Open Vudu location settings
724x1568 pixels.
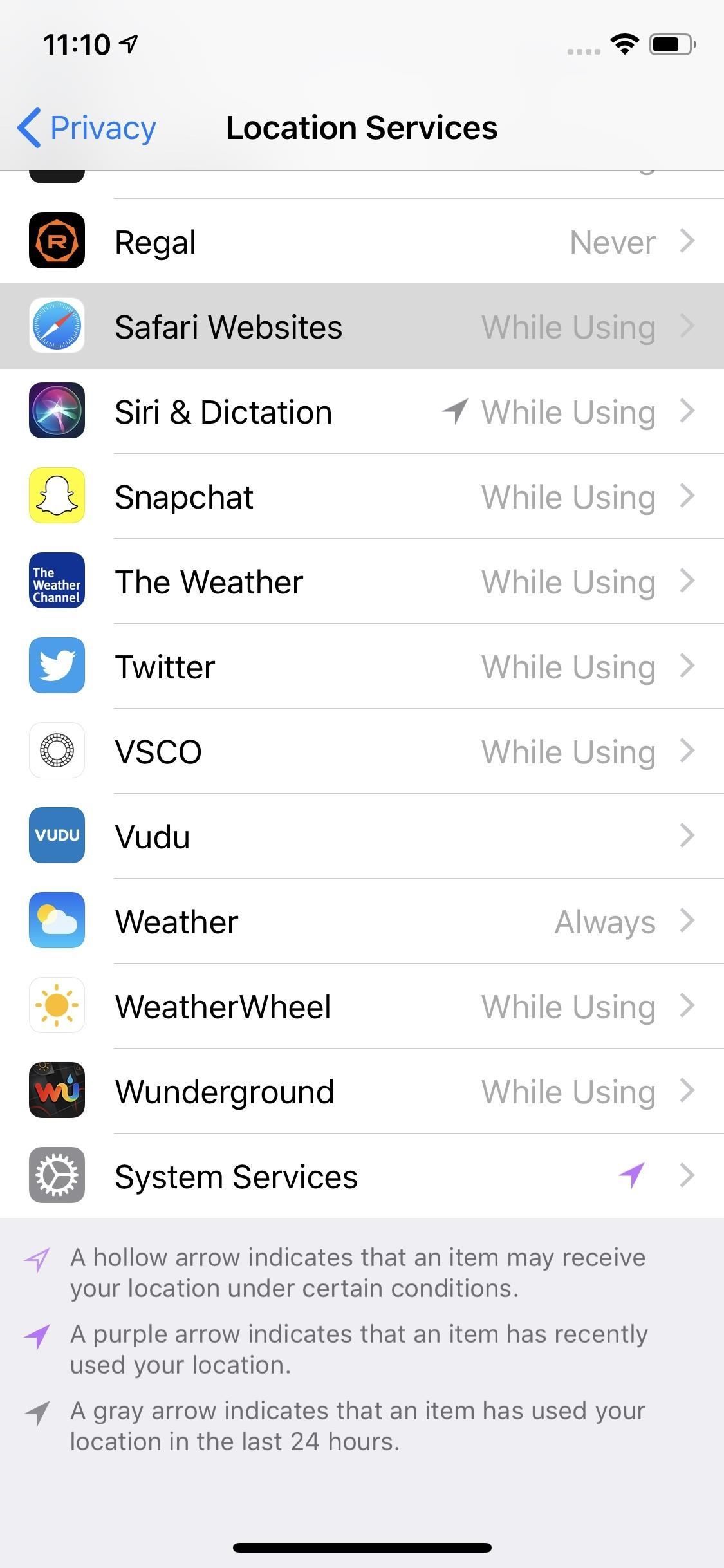(x=362, y=836)
